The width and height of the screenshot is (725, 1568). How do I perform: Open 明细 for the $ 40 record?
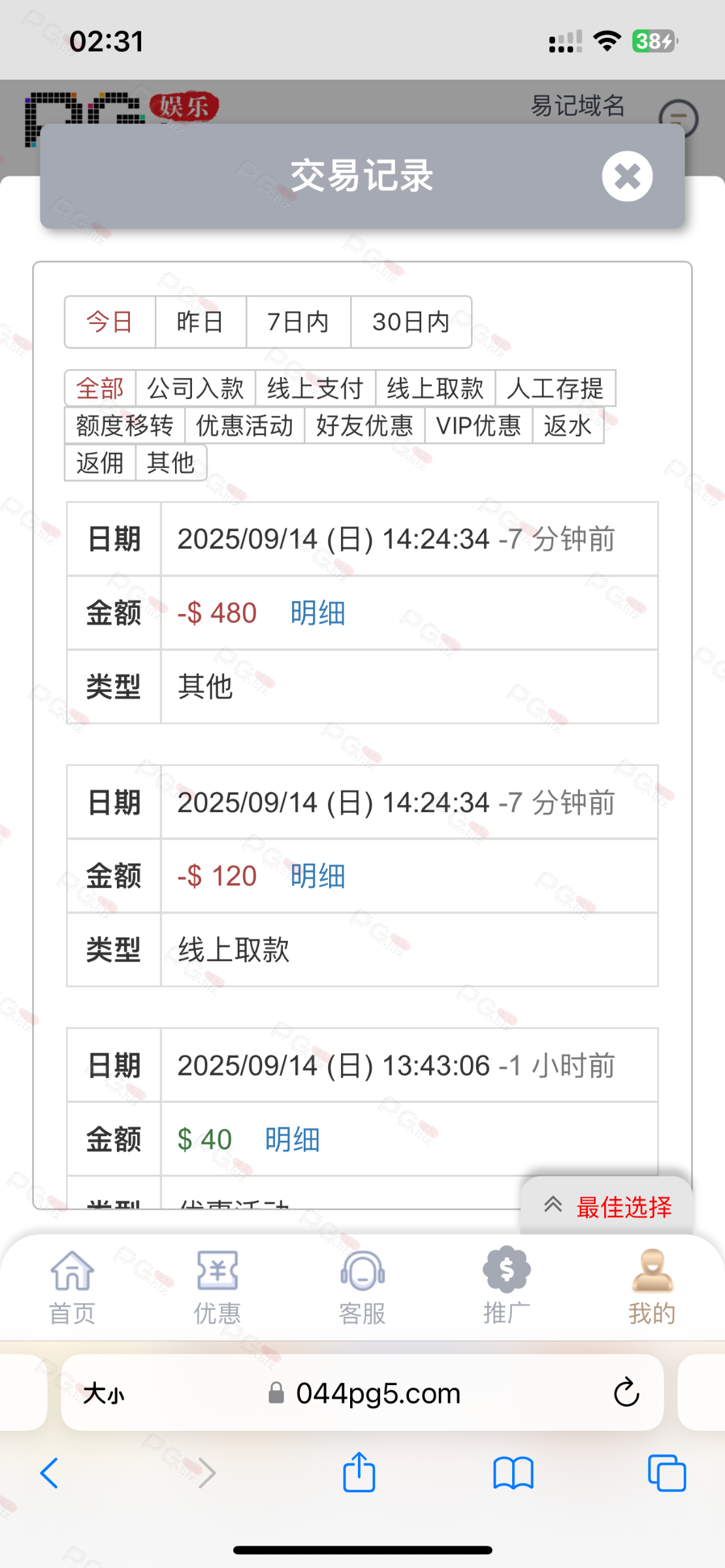293,1140
